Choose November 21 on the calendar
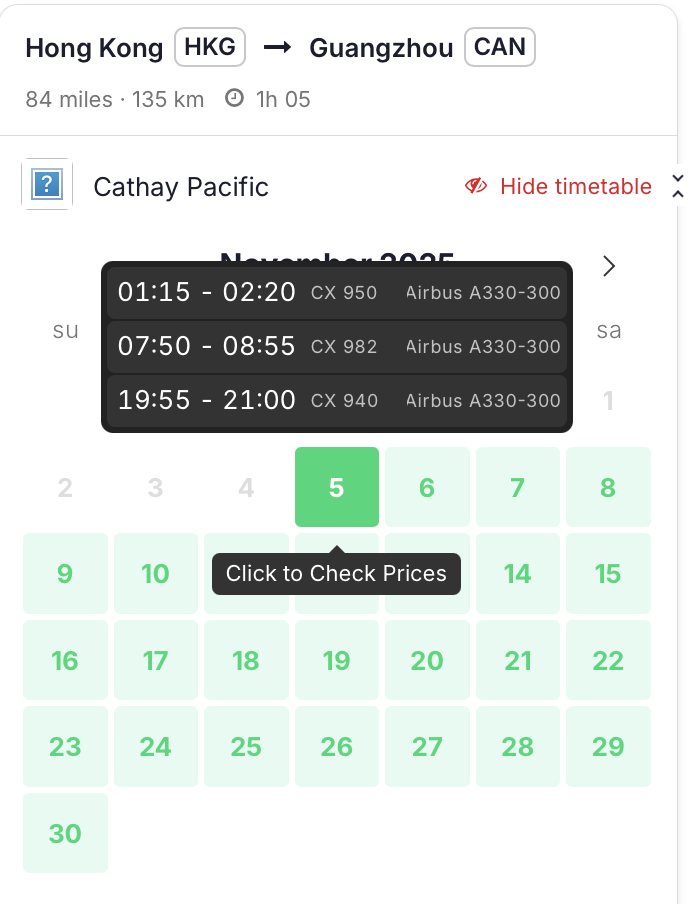694x904 pixels. pyautogui.click(x=517, y=660)
